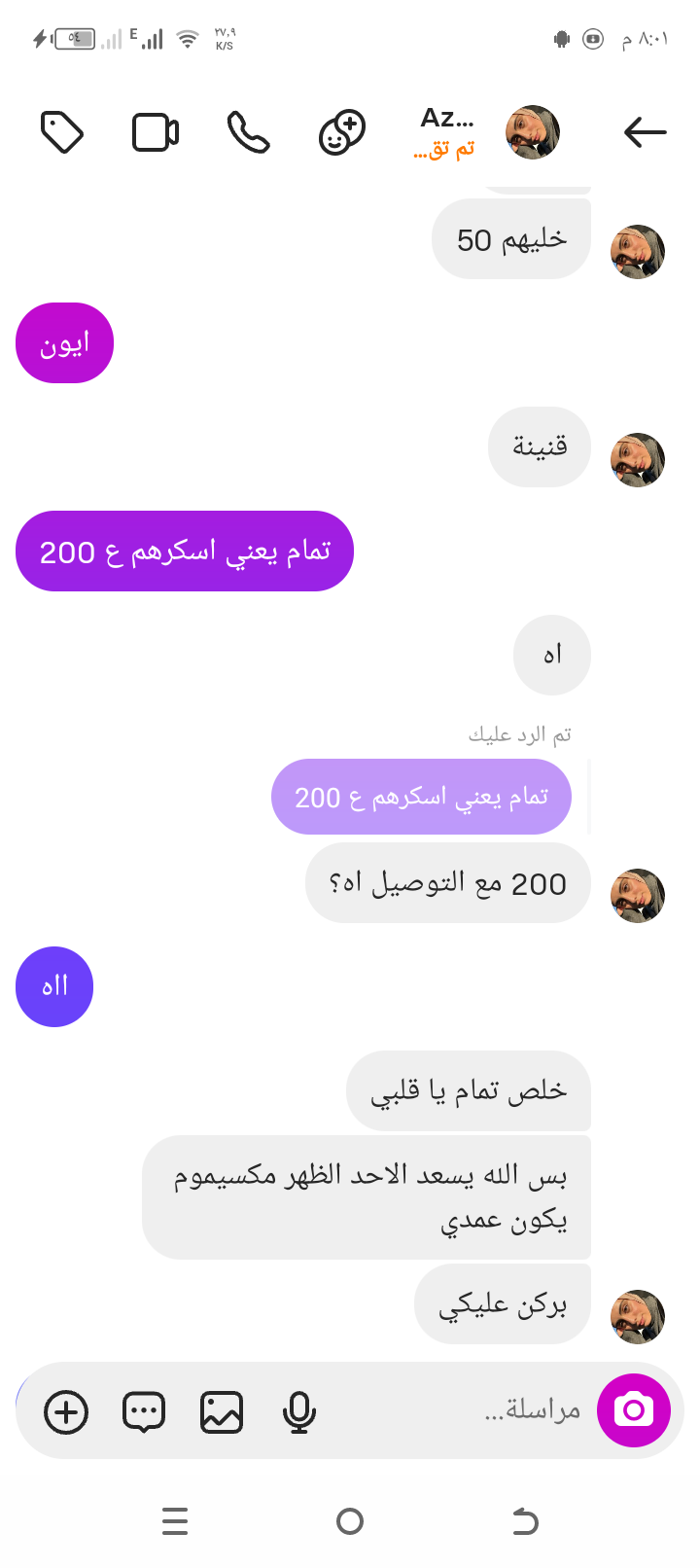Start a voice call
700x1568 pixels.
[248, 132]
